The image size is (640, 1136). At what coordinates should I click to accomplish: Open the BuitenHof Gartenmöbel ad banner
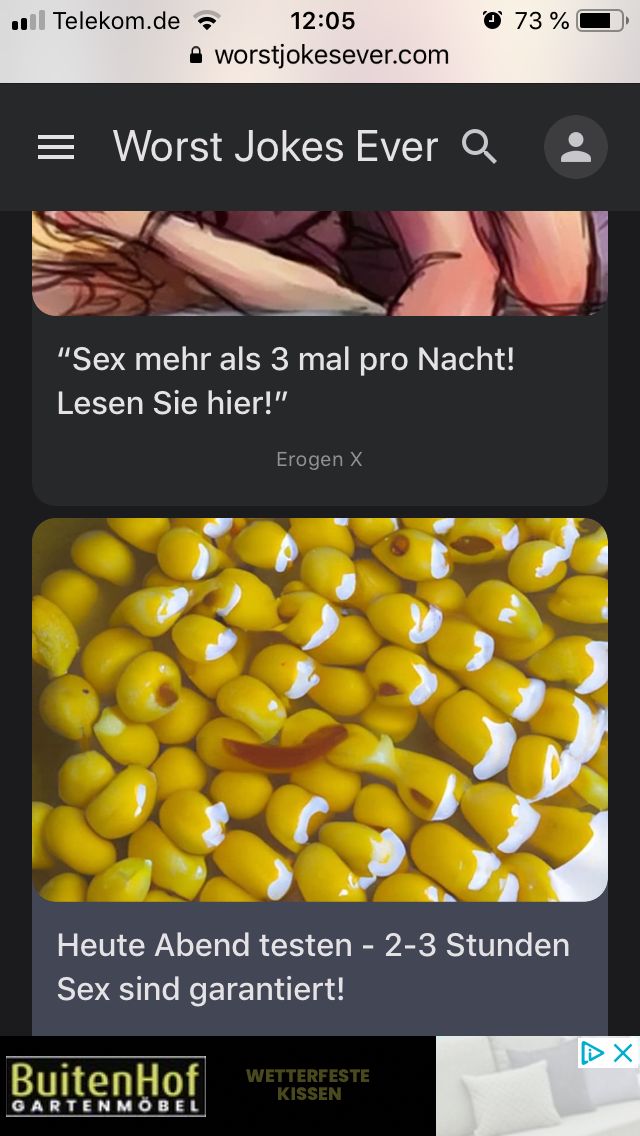[220, 1086]
